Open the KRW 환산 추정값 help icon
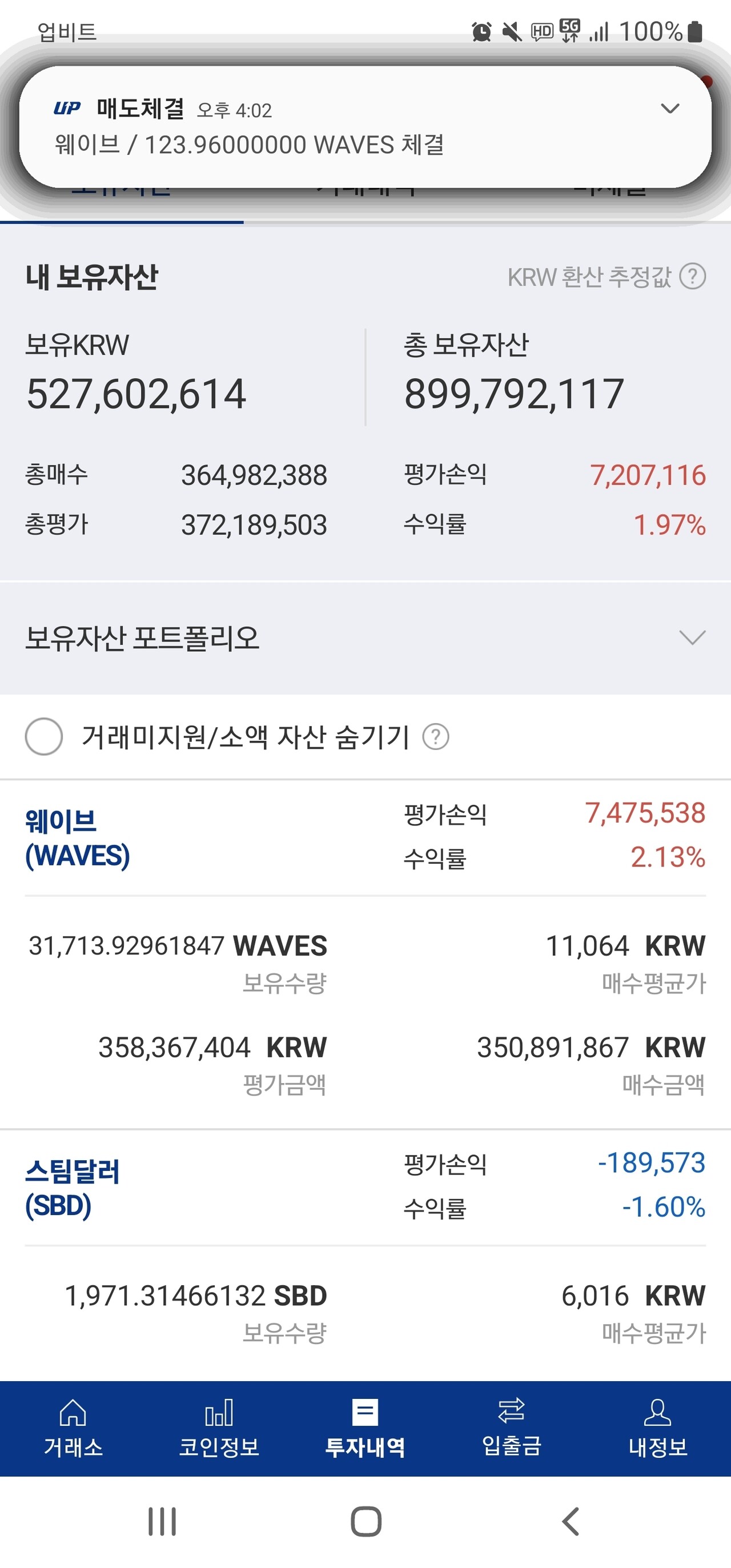The width and height of the screenshot is (731, 1568). (694, 278)
